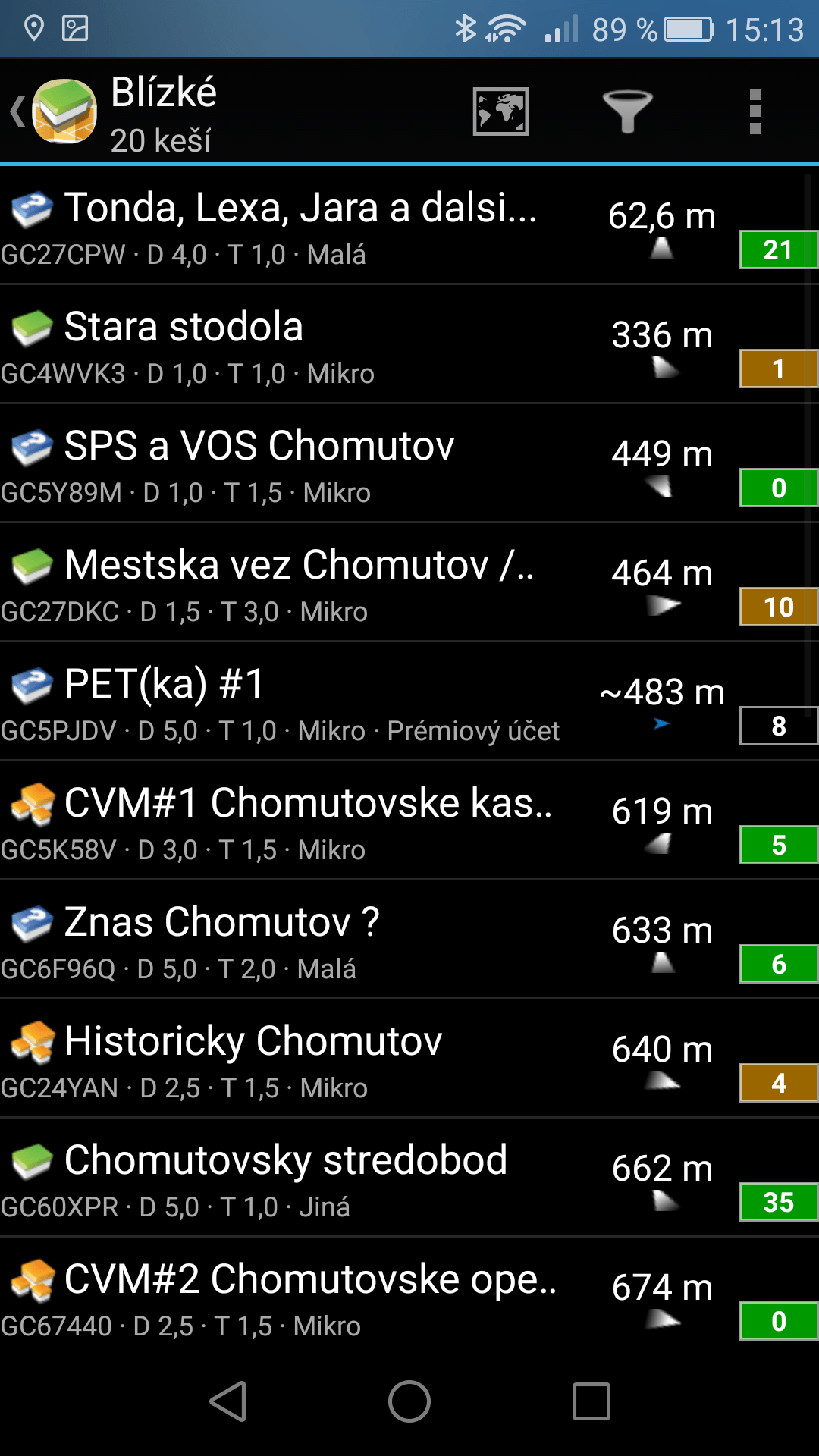Open the filter options
The width and height of the screenshot is (819, 1456).
(627, 111)
